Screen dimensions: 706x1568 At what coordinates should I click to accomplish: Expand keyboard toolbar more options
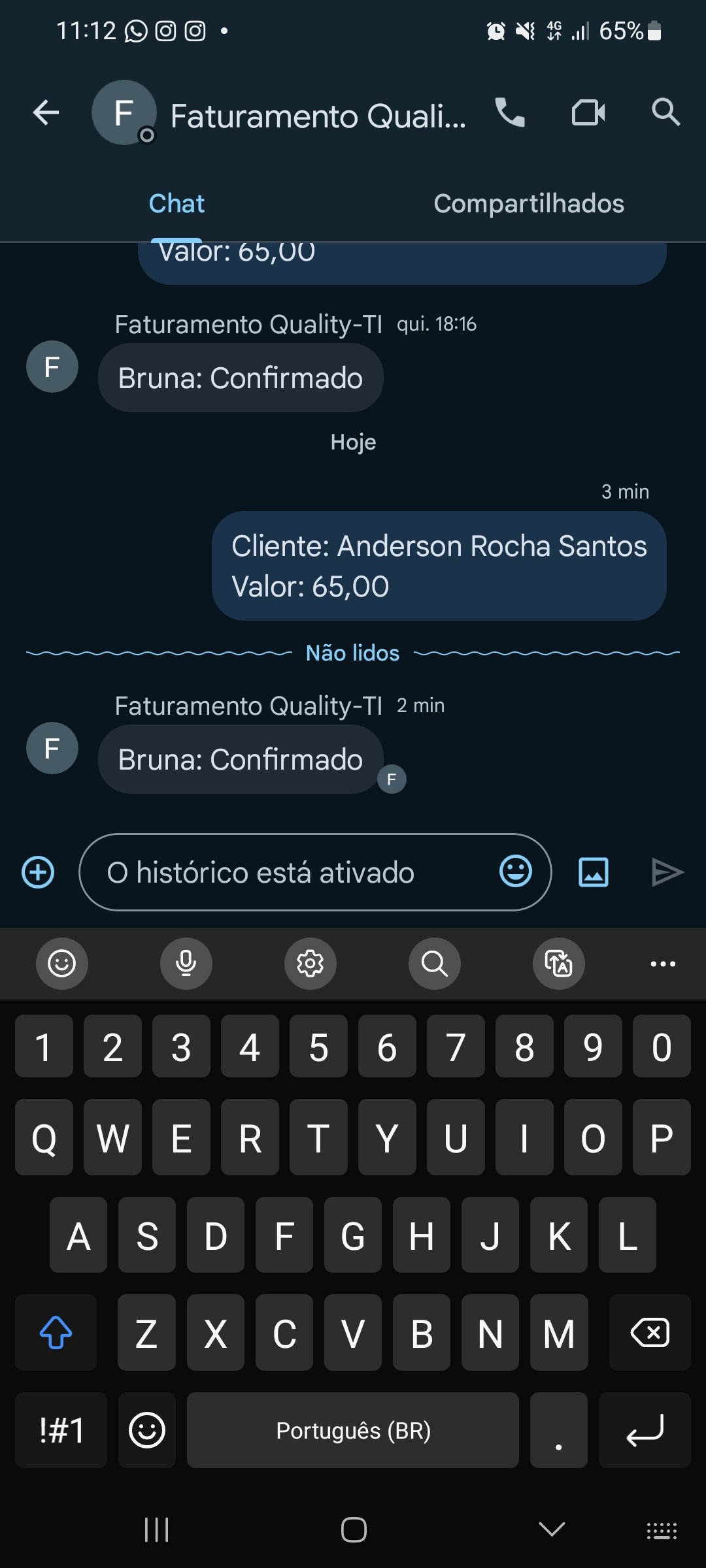pos(663,964)
